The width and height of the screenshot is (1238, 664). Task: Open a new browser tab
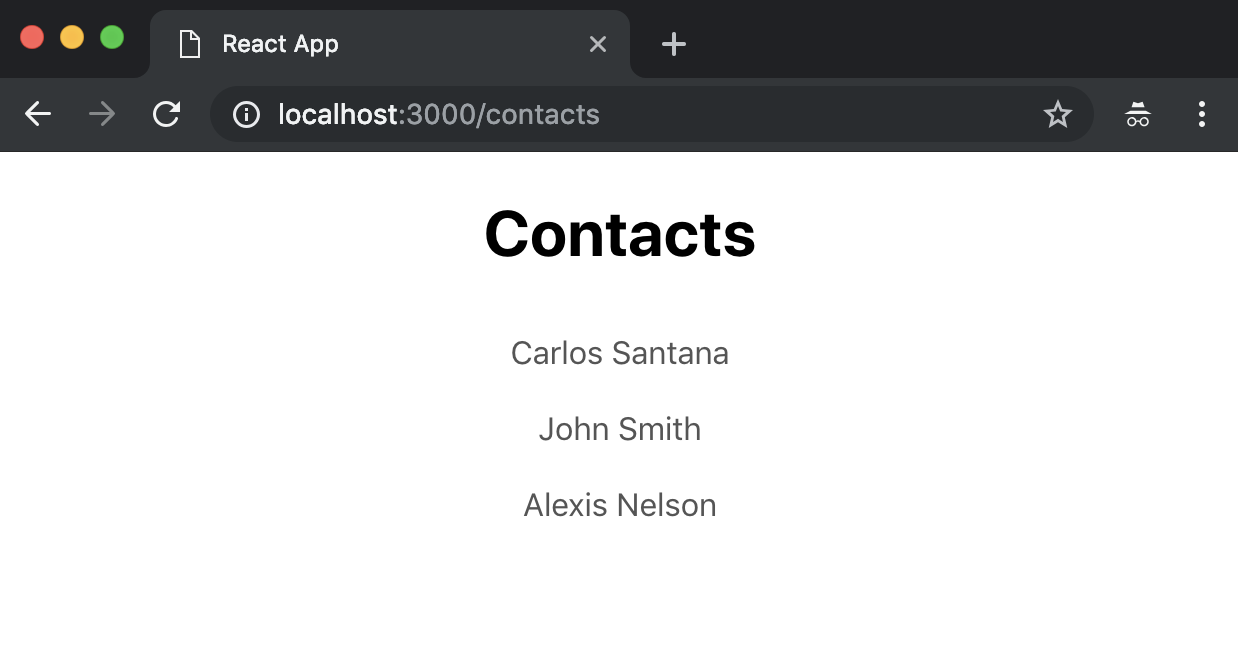click(x=674, y=44)
